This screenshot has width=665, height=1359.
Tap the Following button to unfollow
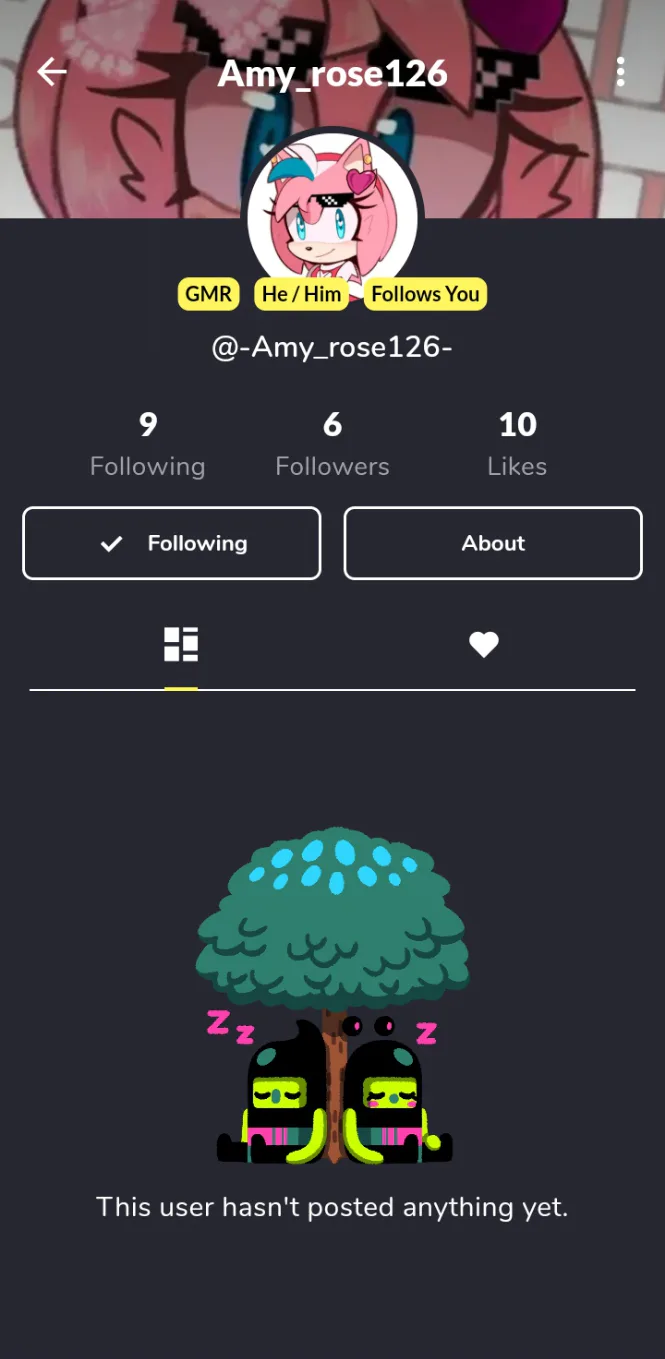click(172, 543)
